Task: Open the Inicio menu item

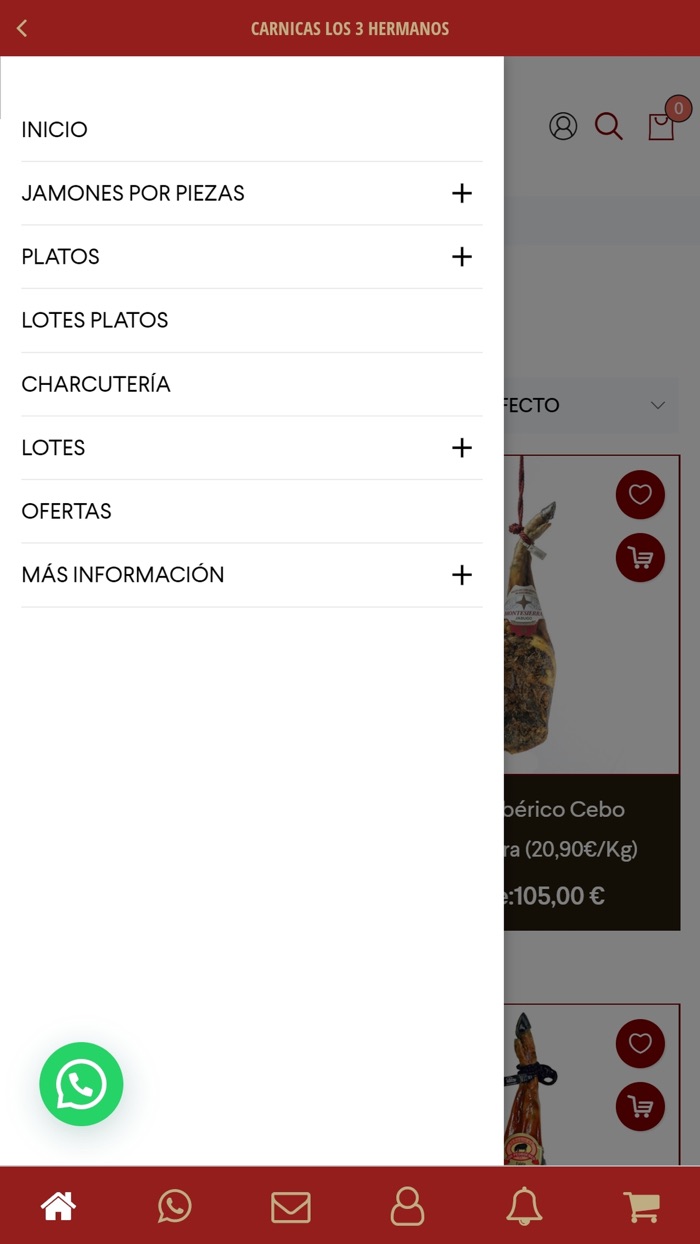Action: [55, 130]
